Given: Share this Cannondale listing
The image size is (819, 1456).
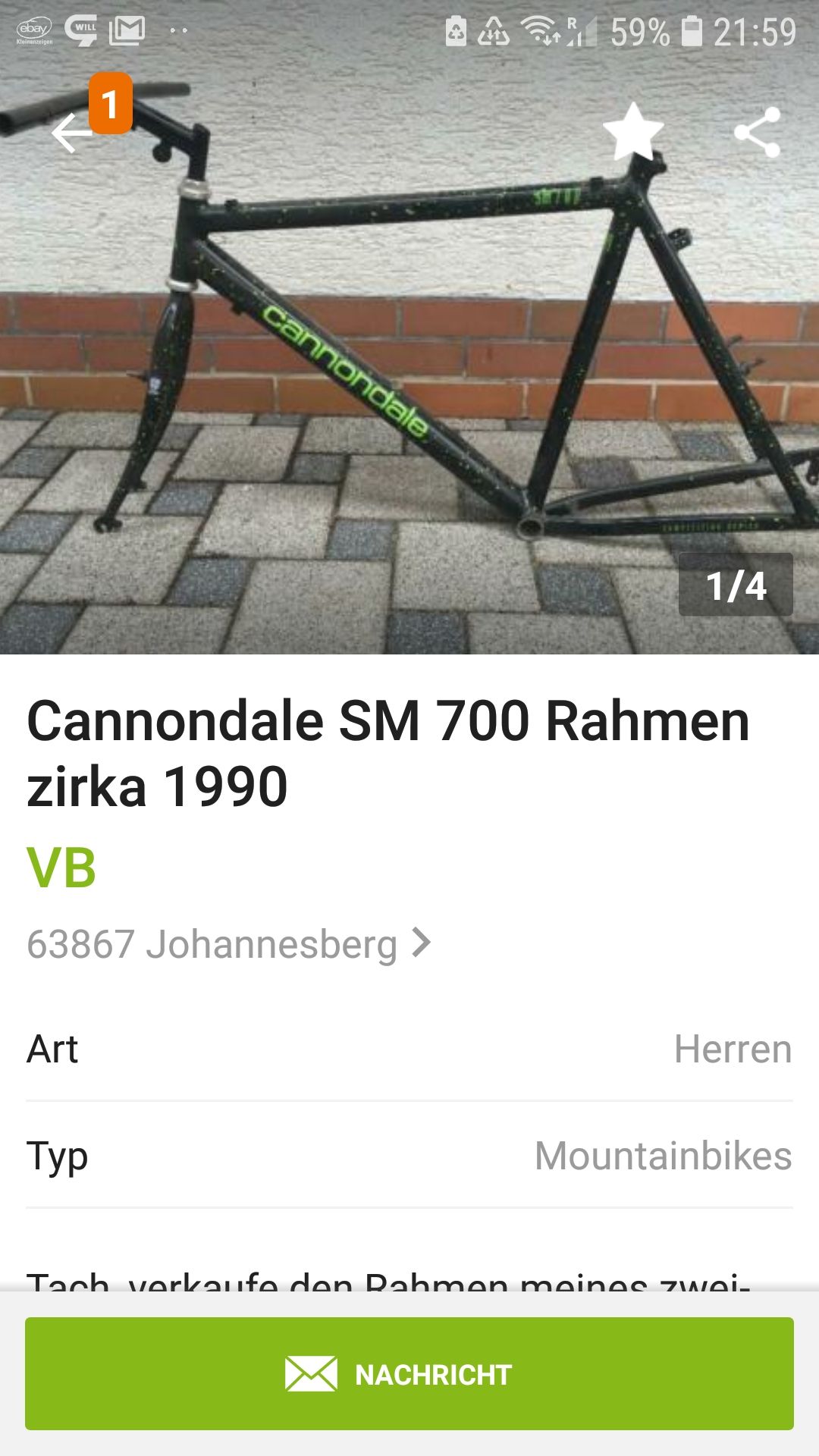Looking at the screenshot, I should coord(758,132).
